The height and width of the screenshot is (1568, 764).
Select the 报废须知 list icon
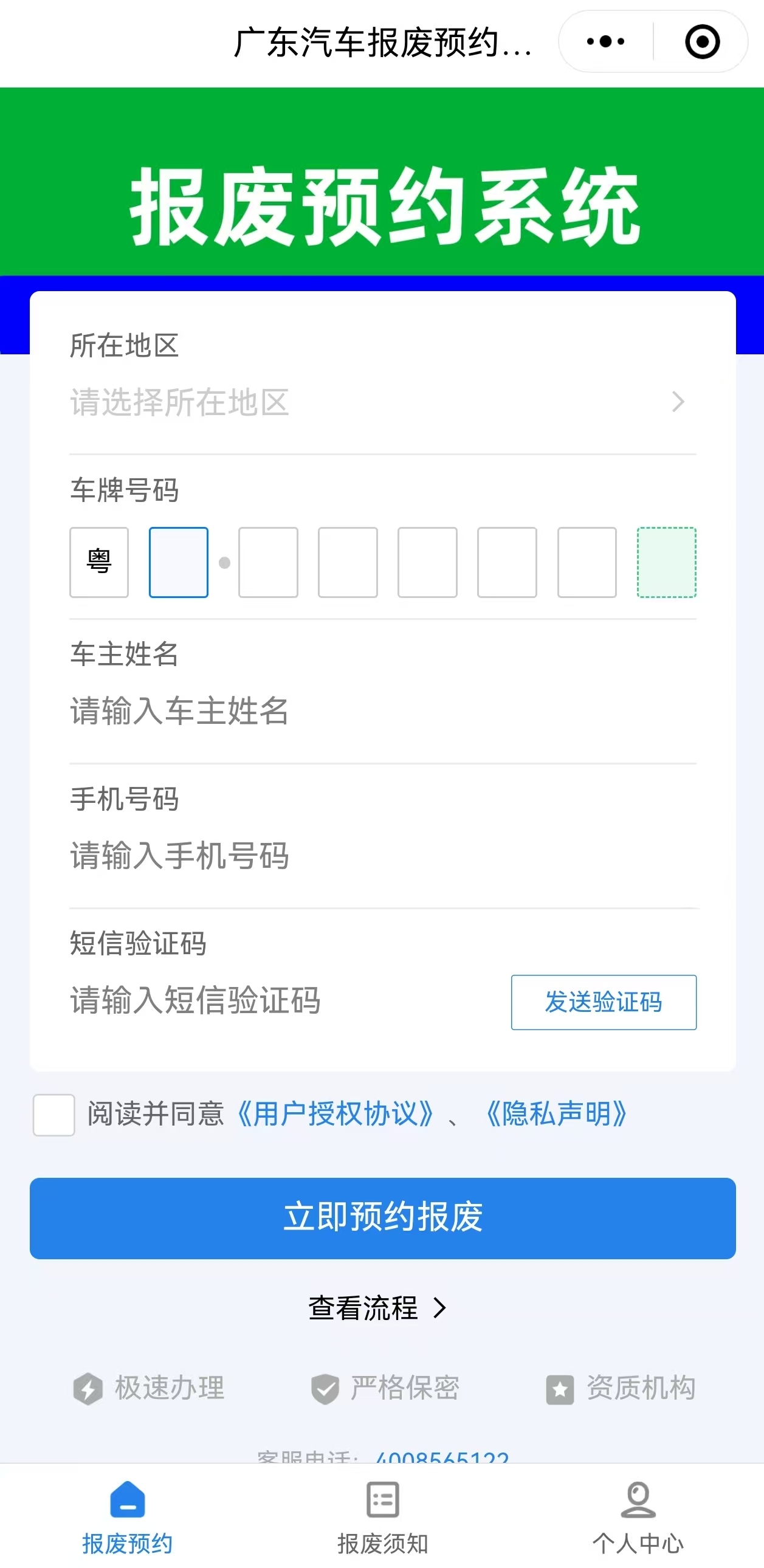click(382, 1498)
